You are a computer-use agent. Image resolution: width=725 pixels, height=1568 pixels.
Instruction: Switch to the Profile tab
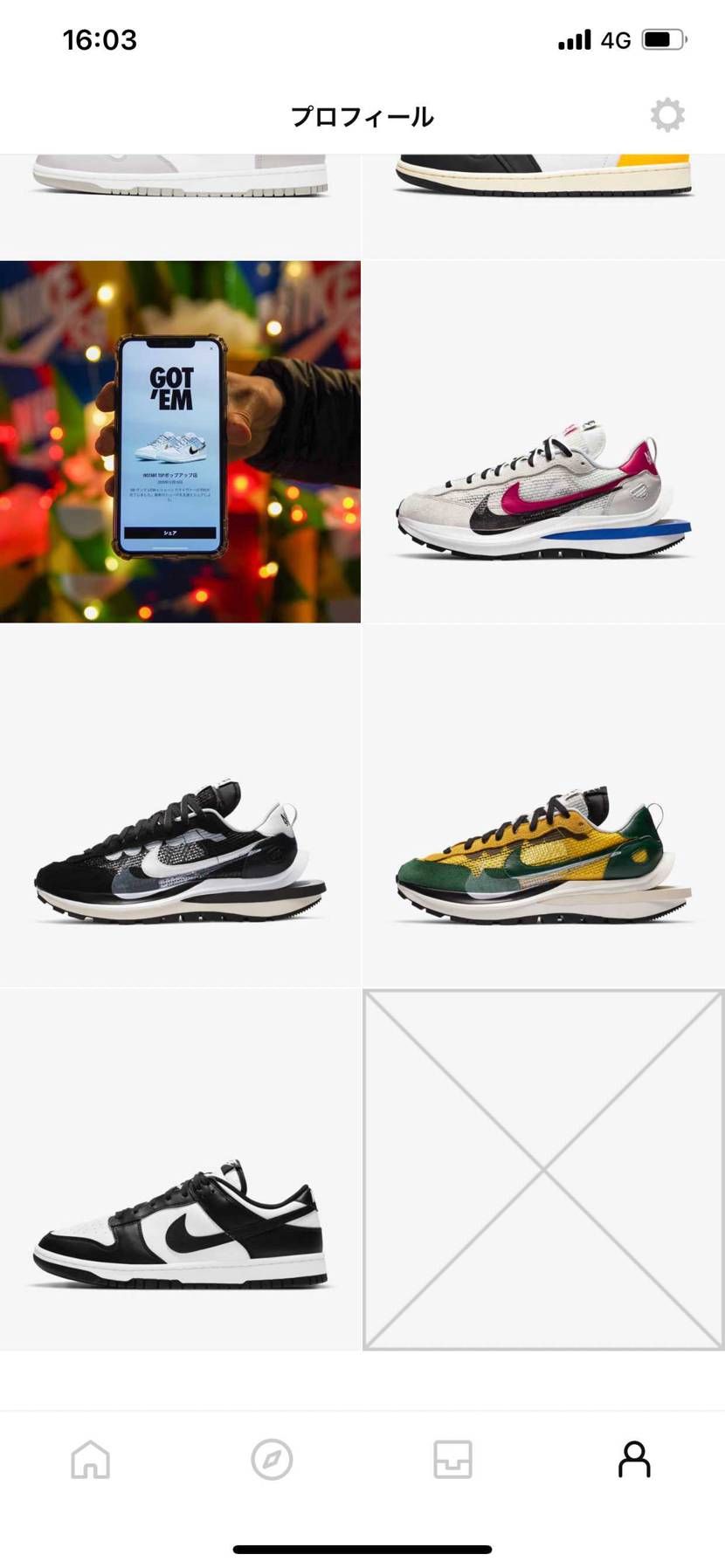tap(634, 1459)
